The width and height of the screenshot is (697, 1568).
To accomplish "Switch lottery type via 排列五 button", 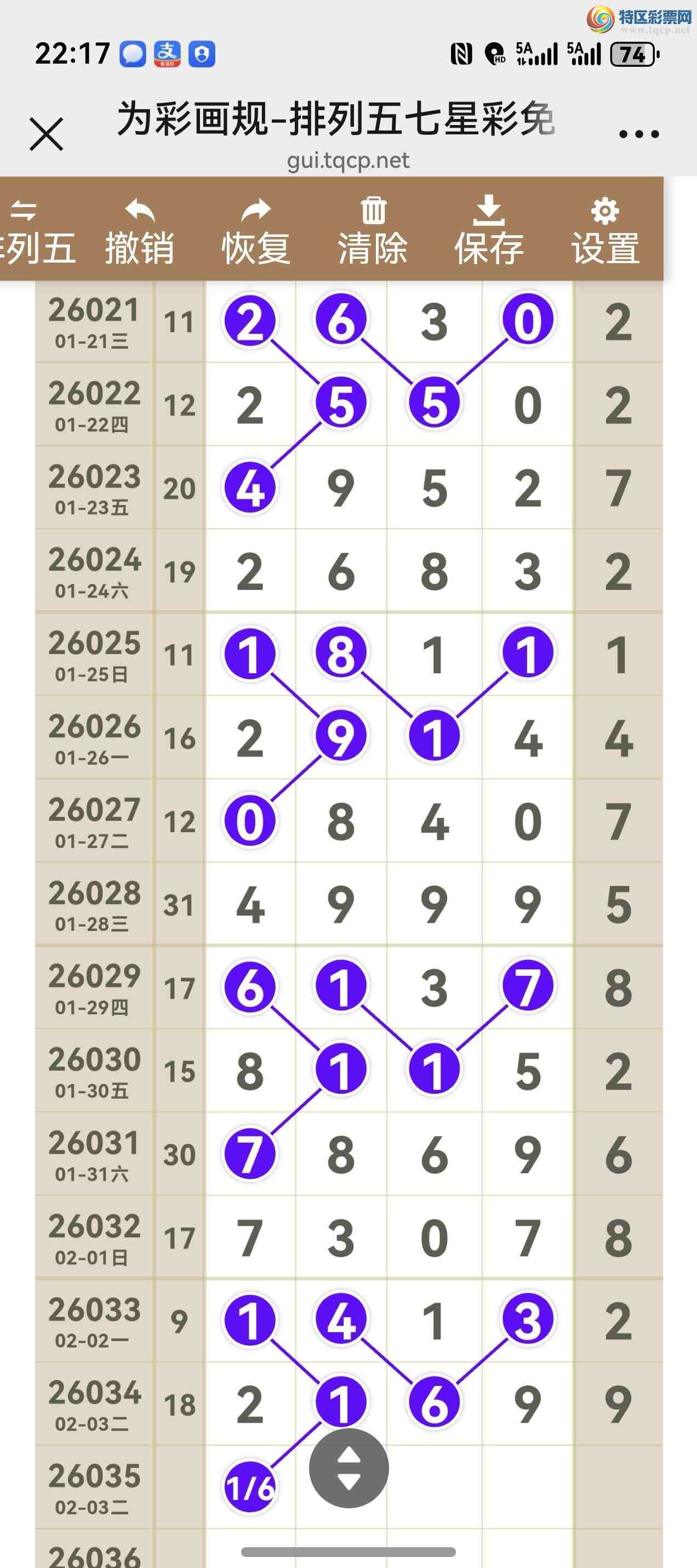I will pos(33,231).
